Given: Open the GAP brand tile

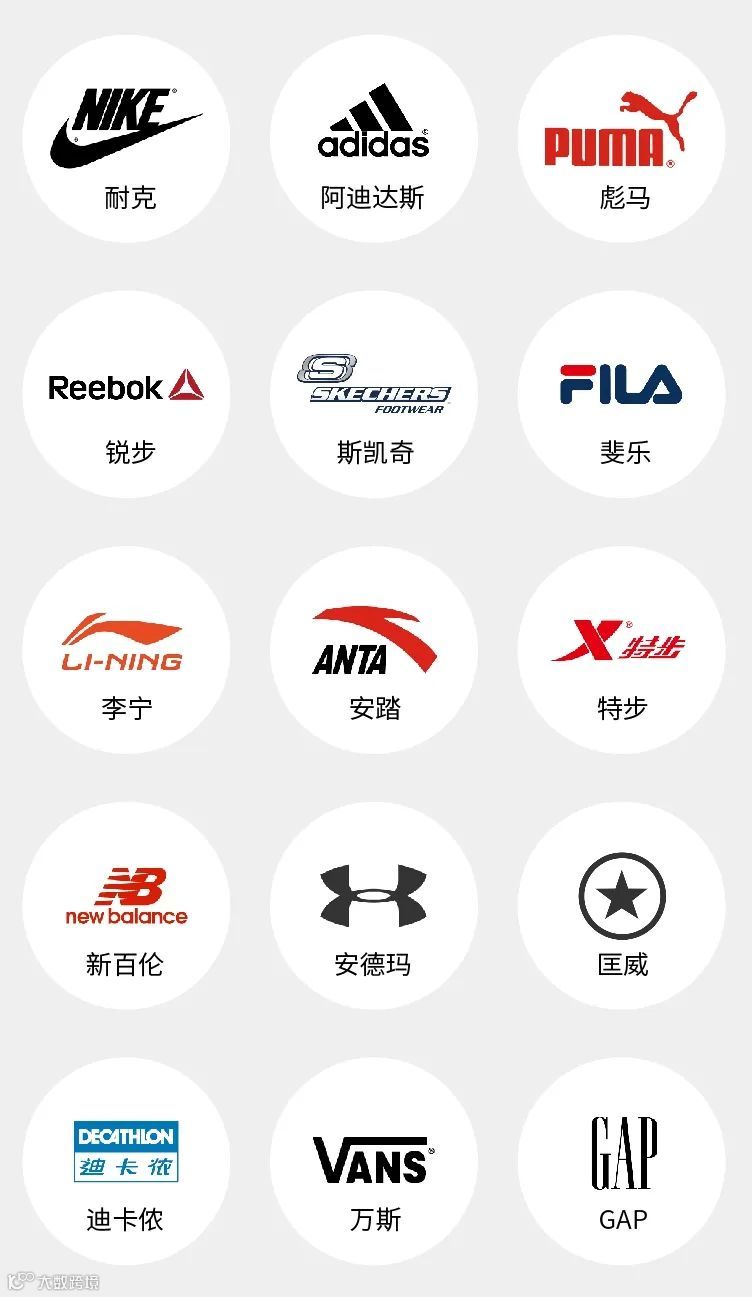Looking at the screenshot, I should click(x=622, y=1162).
